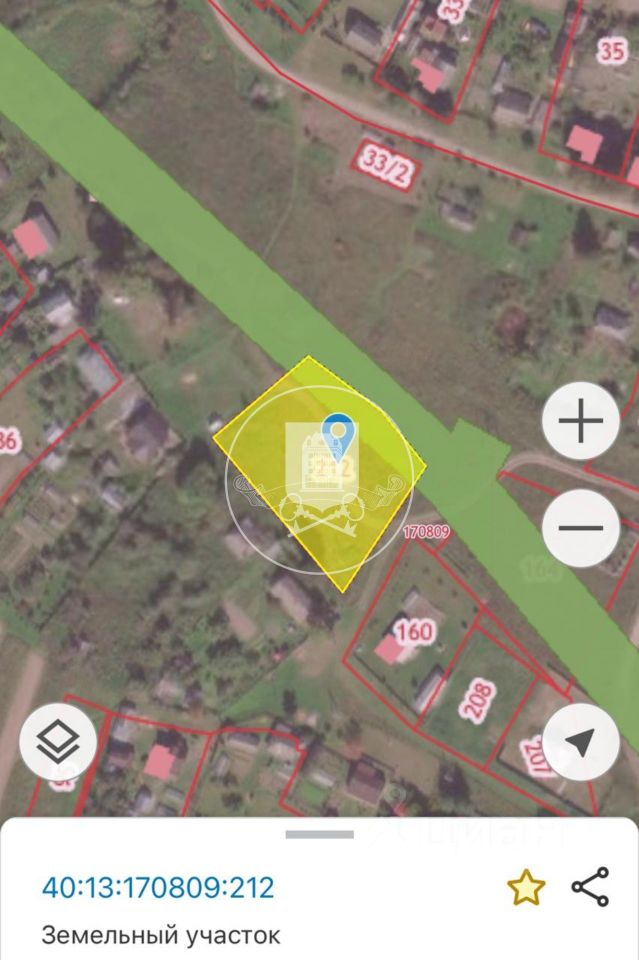Open the map layers selector

(58, 741)
